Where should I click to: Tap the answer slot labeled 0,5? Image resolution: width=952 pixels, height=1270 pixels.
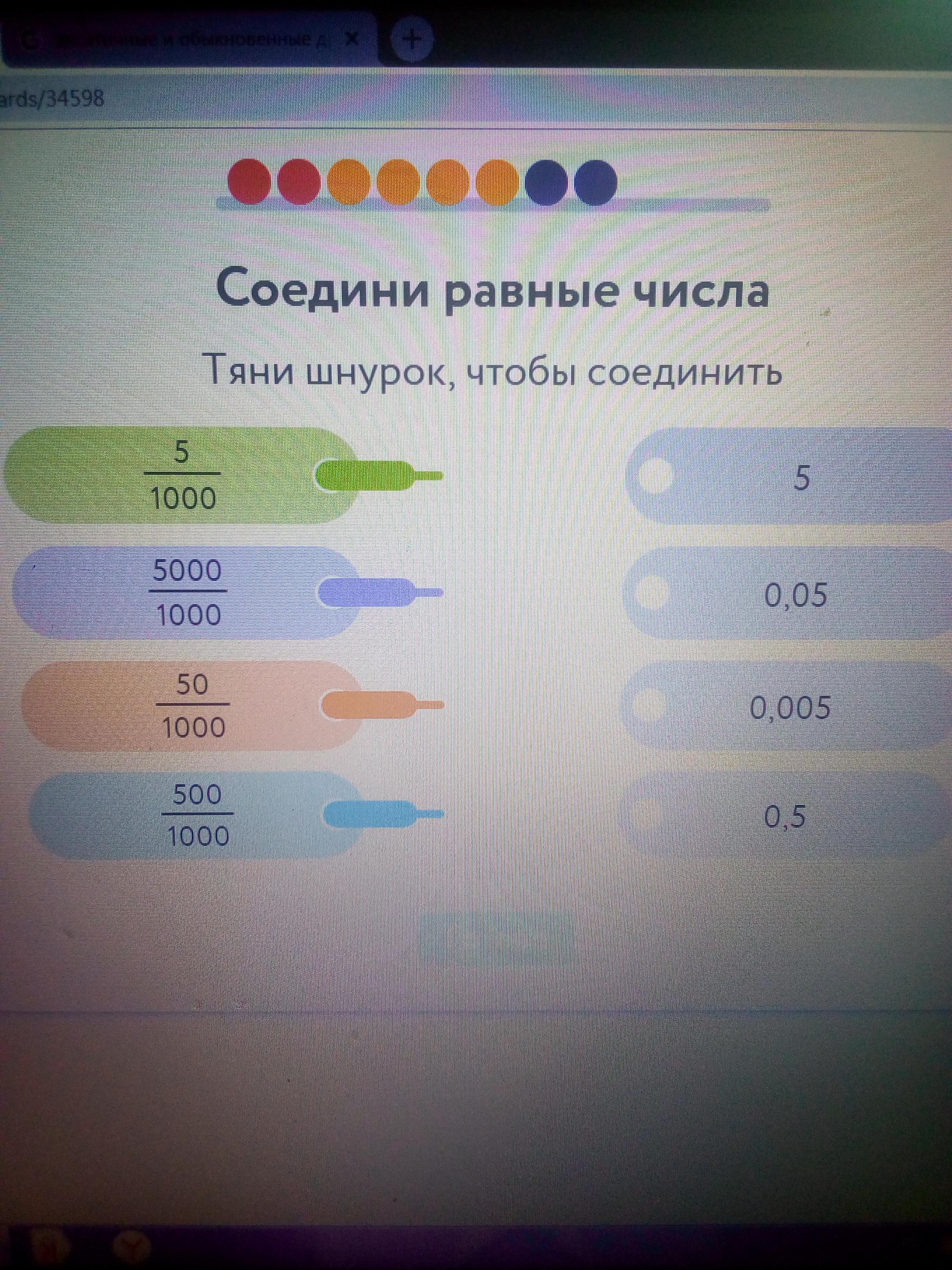(x=787, y=816)
